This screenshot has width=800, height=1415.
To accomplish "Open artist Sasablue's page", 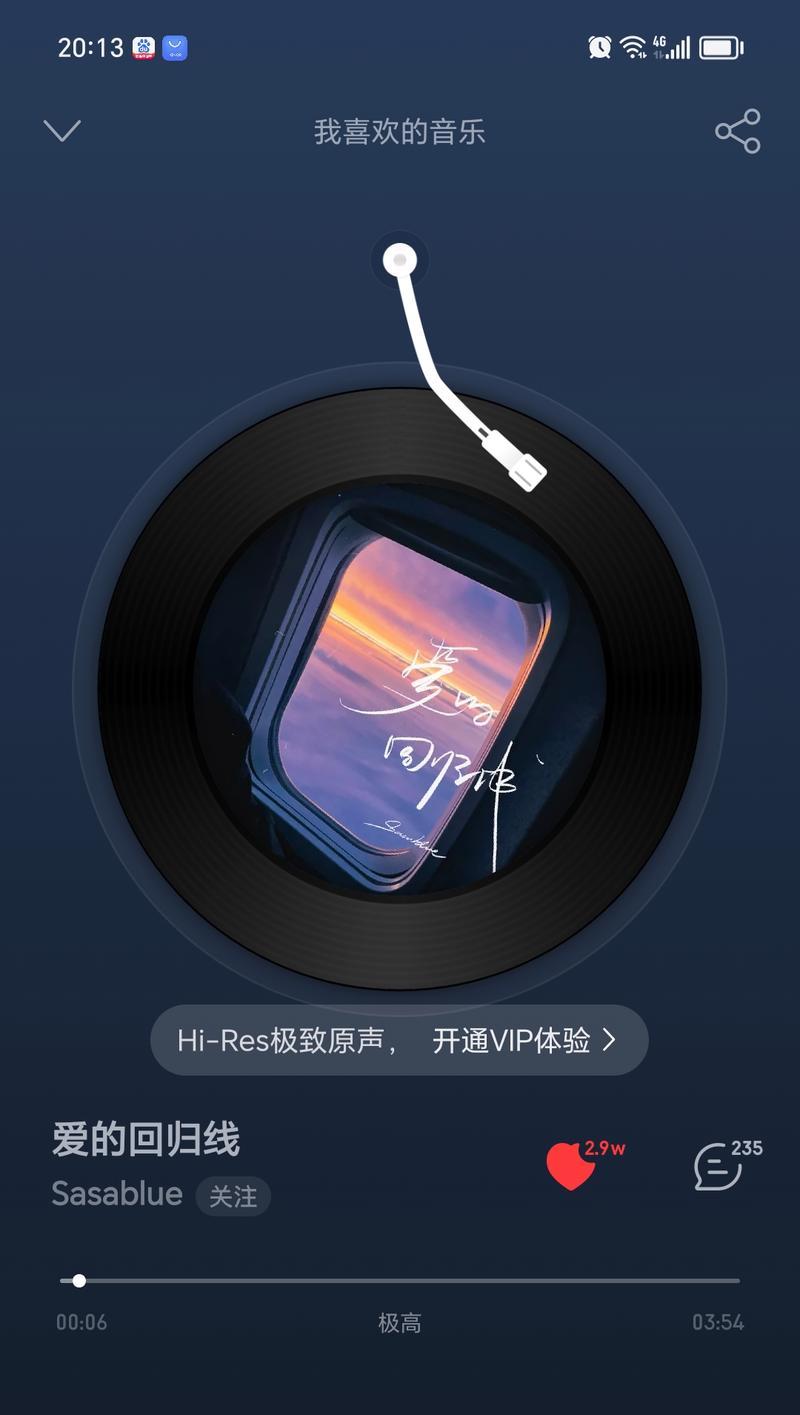I will click(x=117, y=1194).
